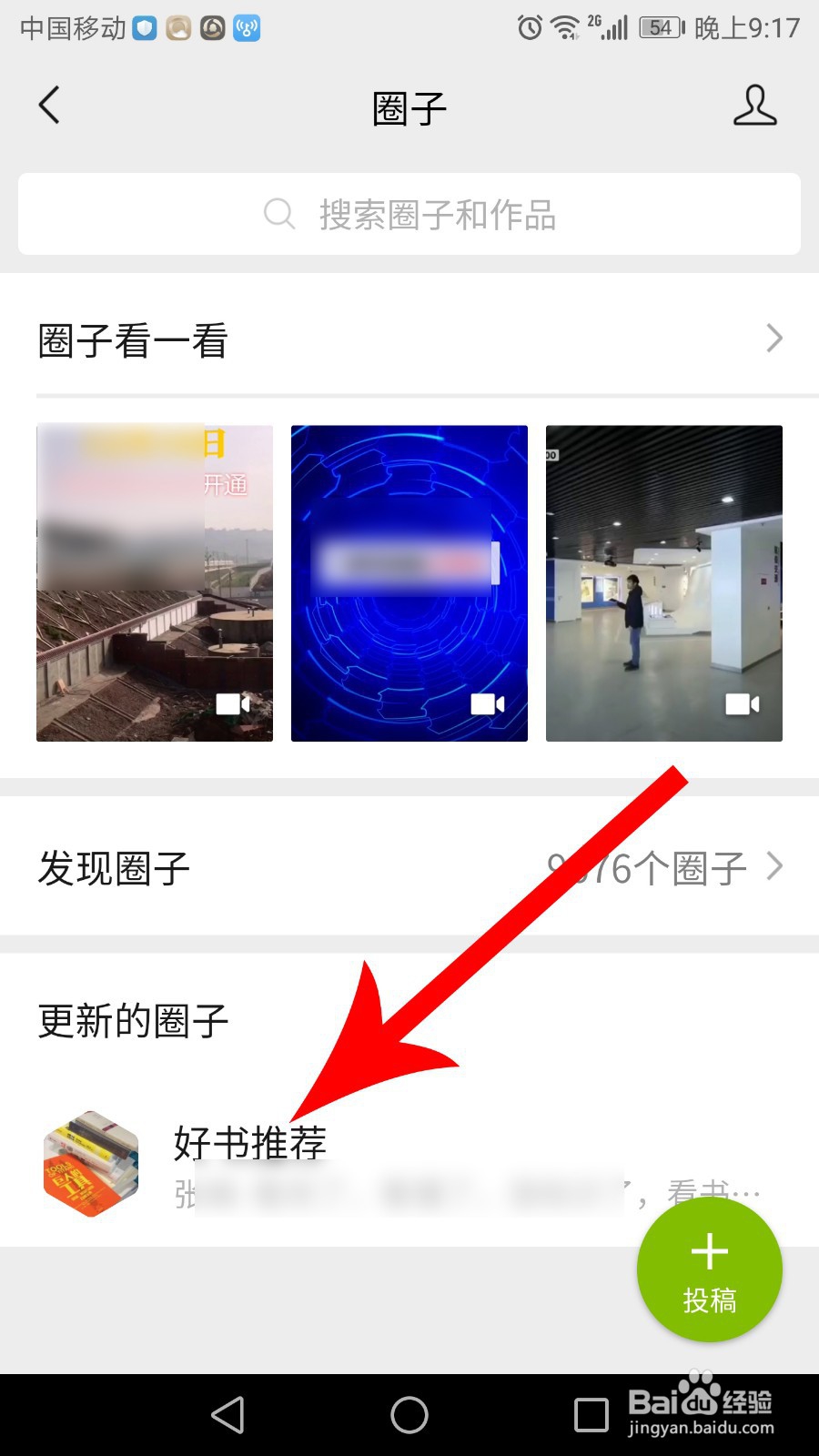The width and height of the screenshot is (819, 1456).
Task: Open the blue circular graphic video thumbnail
Action: point(408,582)
